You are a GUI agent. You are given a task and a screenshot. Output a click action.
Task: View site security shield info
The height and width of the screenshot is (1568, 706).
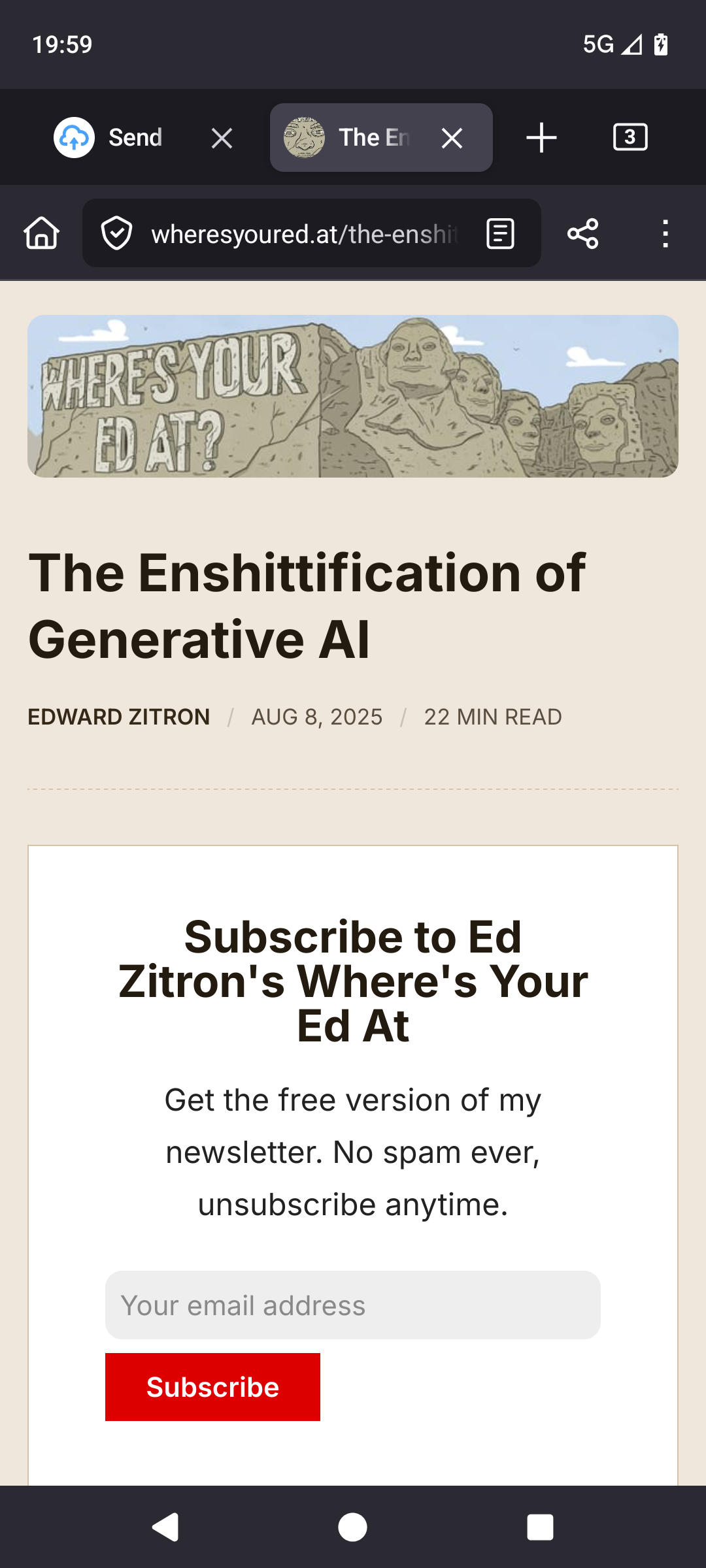[117, 233]
